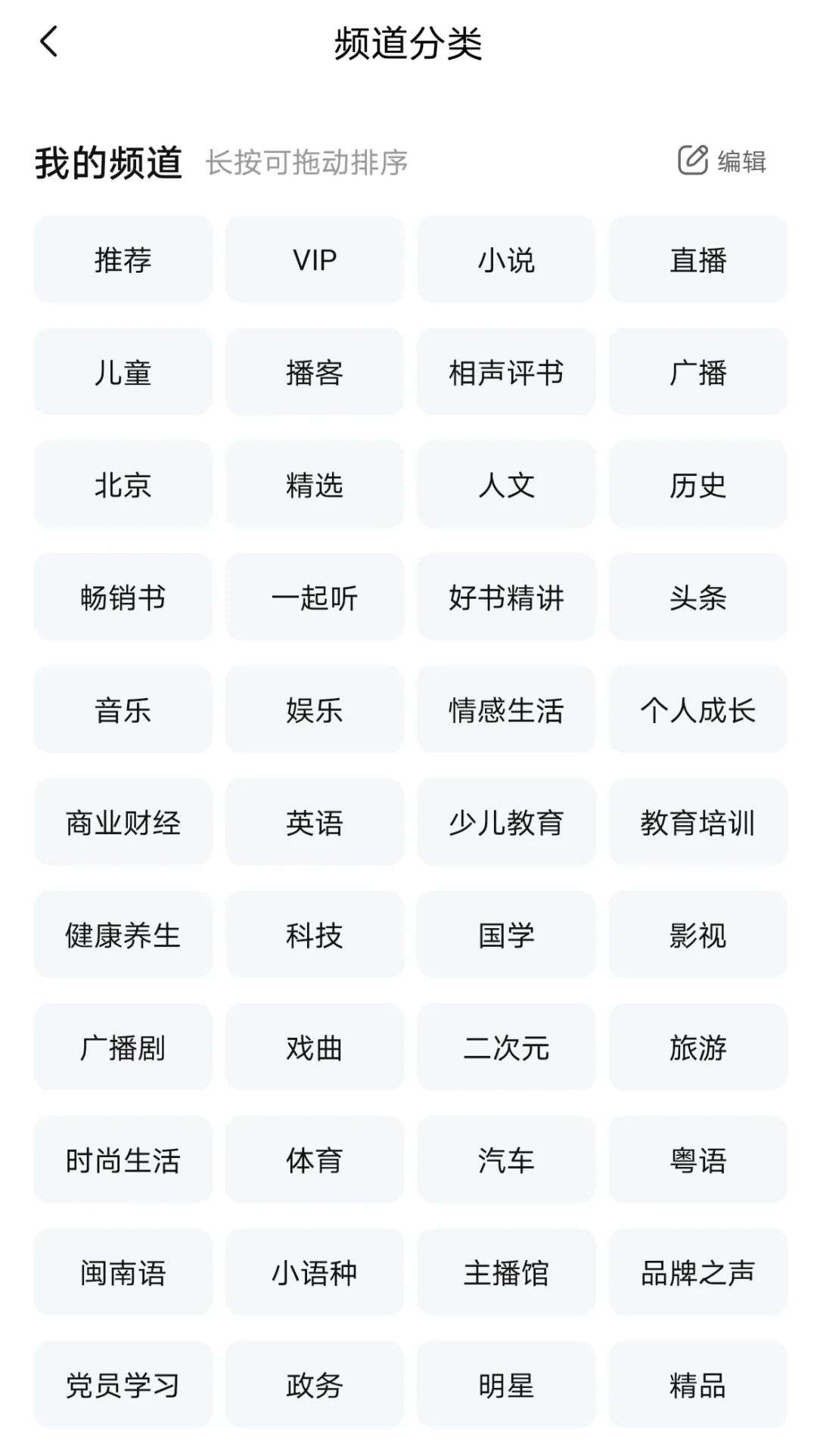This screenshot has width=817, height=1456.
Task: Select the 畅销书 channel
Action: click(123, 598)
